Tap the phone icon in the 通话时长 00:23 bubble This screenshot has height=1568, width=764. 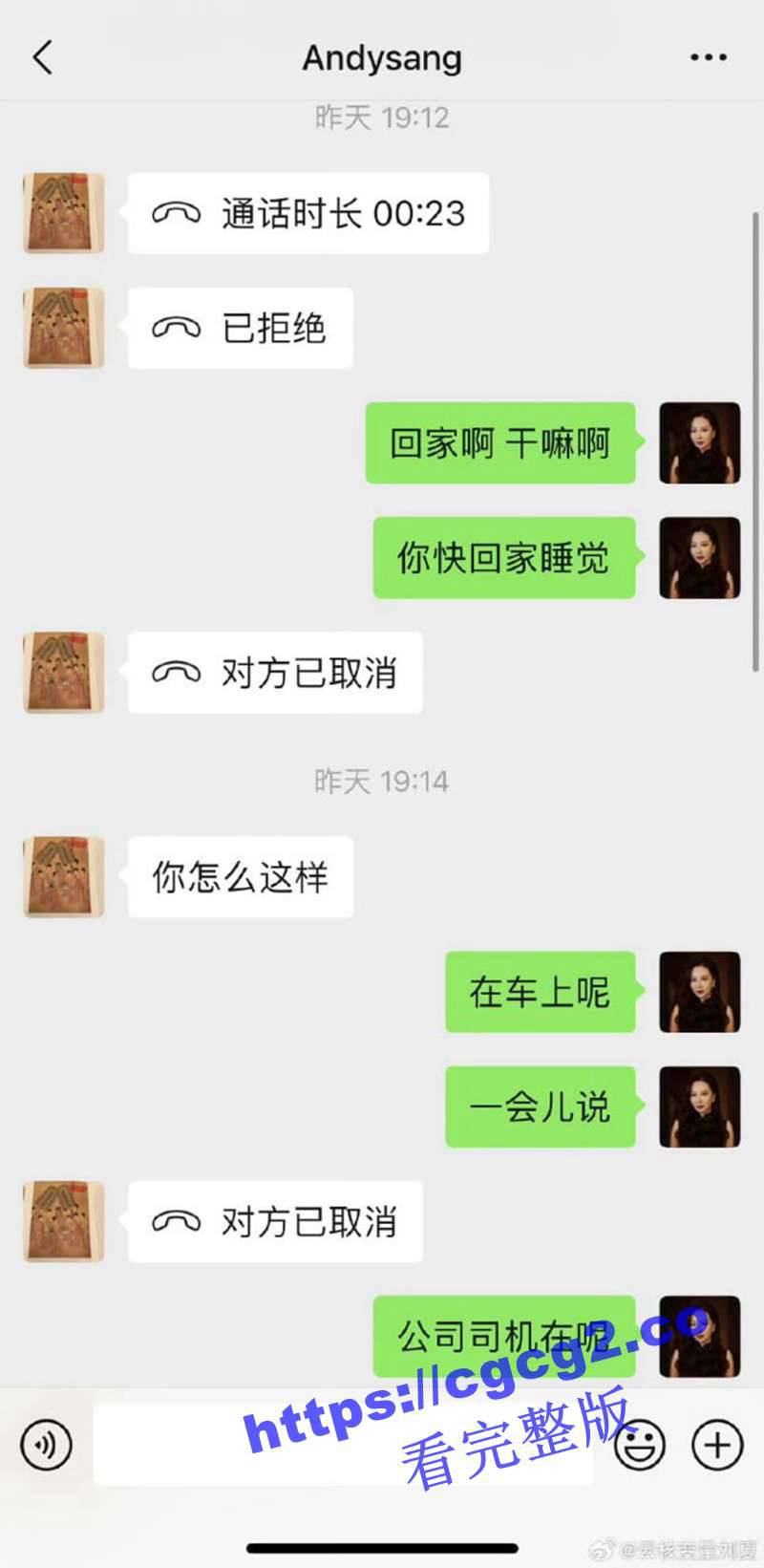tap(179, 214)
